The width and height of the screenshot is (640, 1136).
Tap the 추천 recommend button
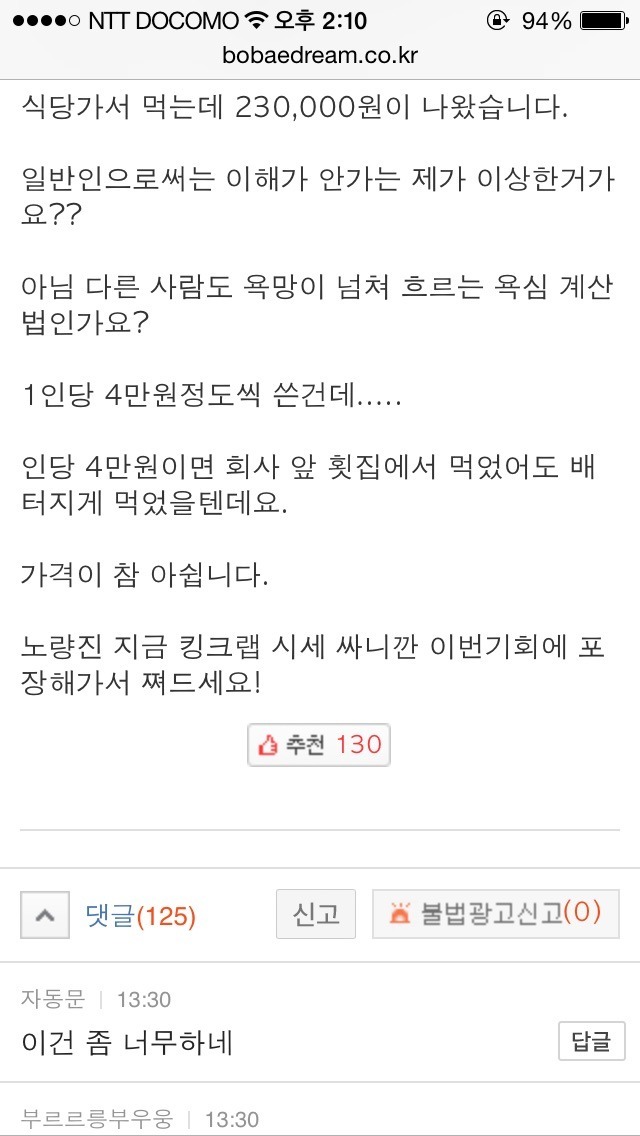click(x=319, y=745)
